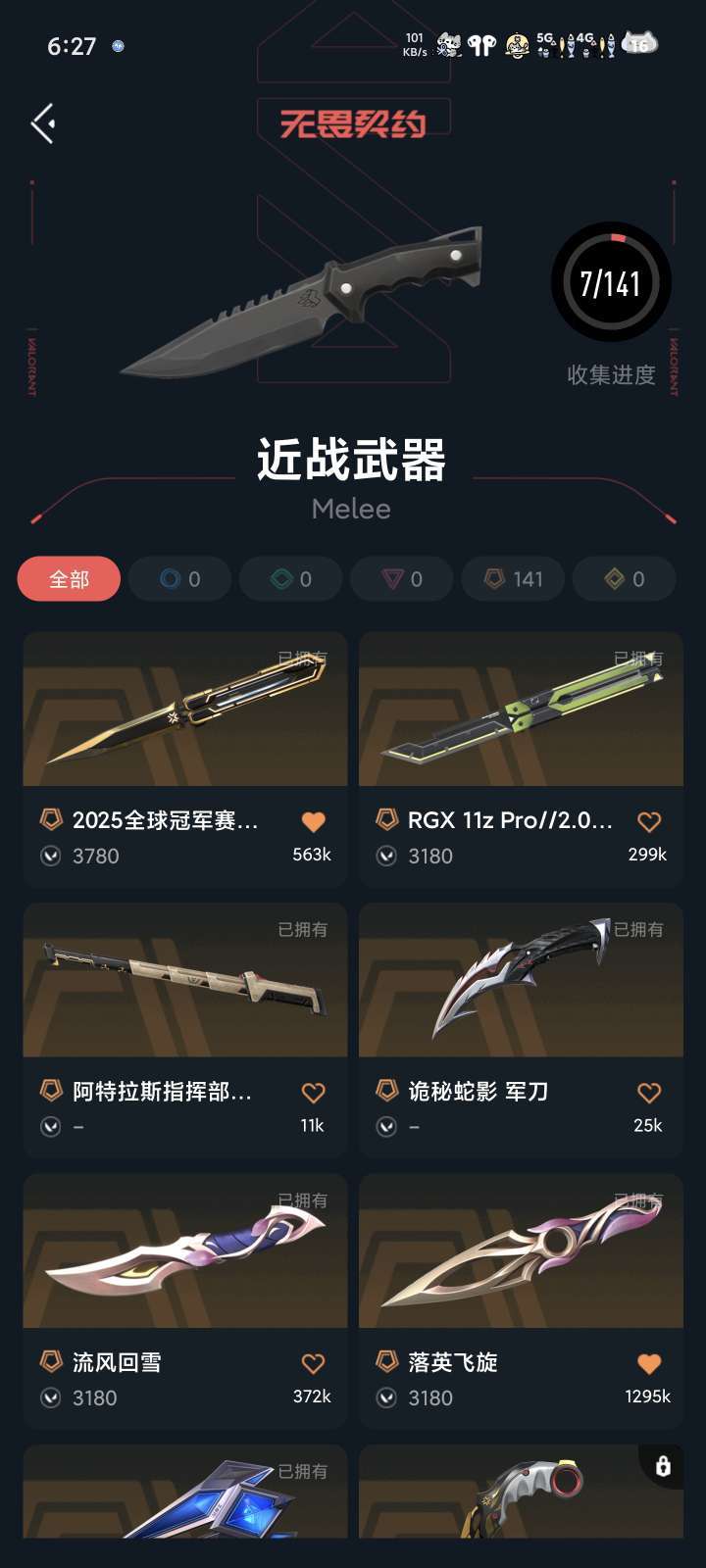Select the green diamond tier filter chip
This screenshot has height=1568, width=706.
point(291,579)
